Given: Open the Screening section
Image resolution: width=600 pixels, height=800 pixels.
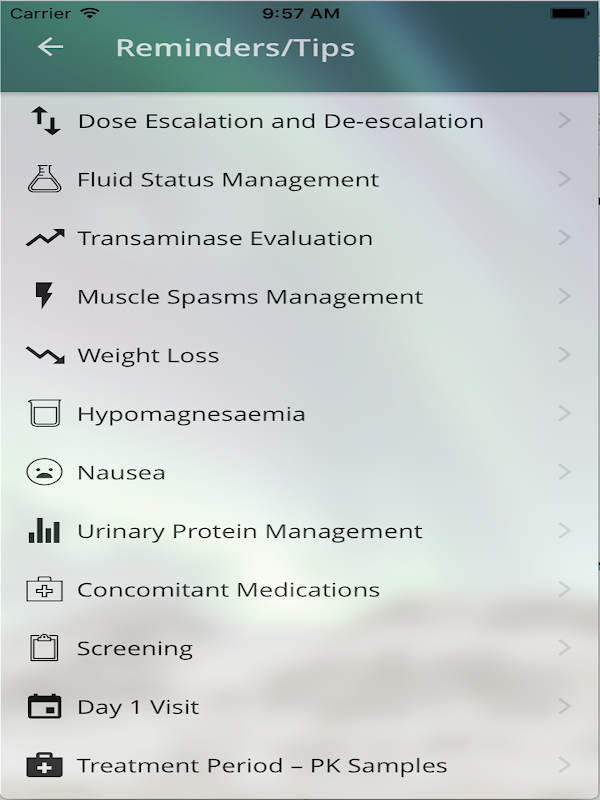Looking at the screenshot, I should point(300,648).
